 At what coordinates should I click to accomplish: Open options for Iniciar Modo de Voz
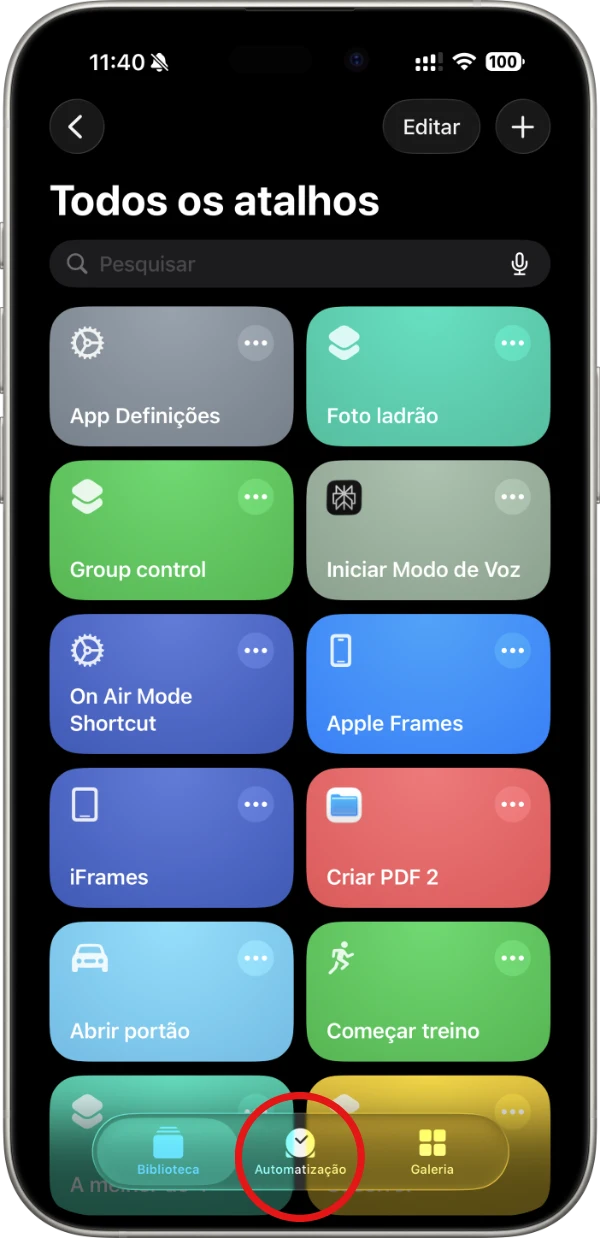tap(513, 497)
